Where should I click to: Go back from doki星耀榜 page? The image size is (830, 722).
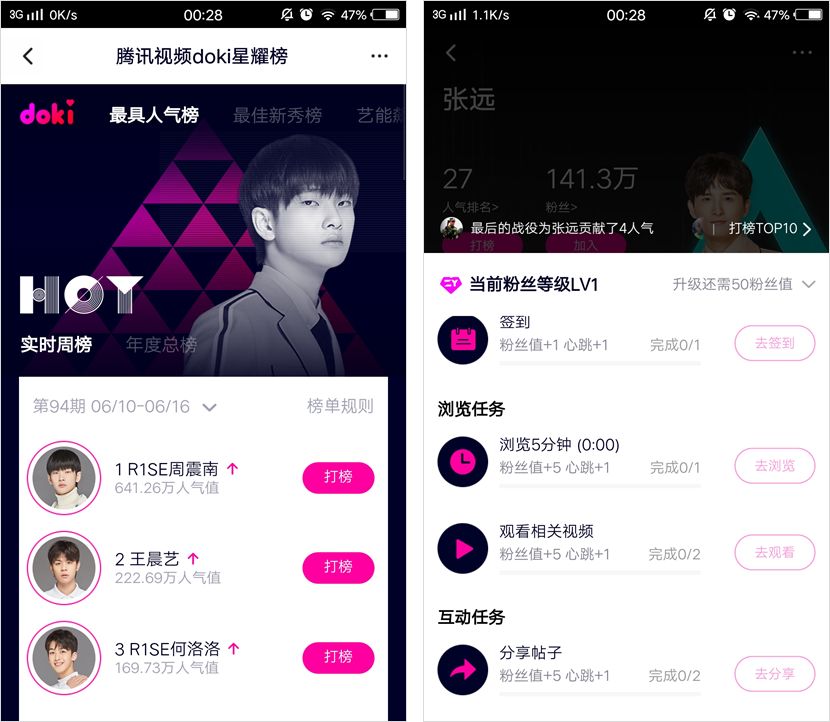pos(28,56)
